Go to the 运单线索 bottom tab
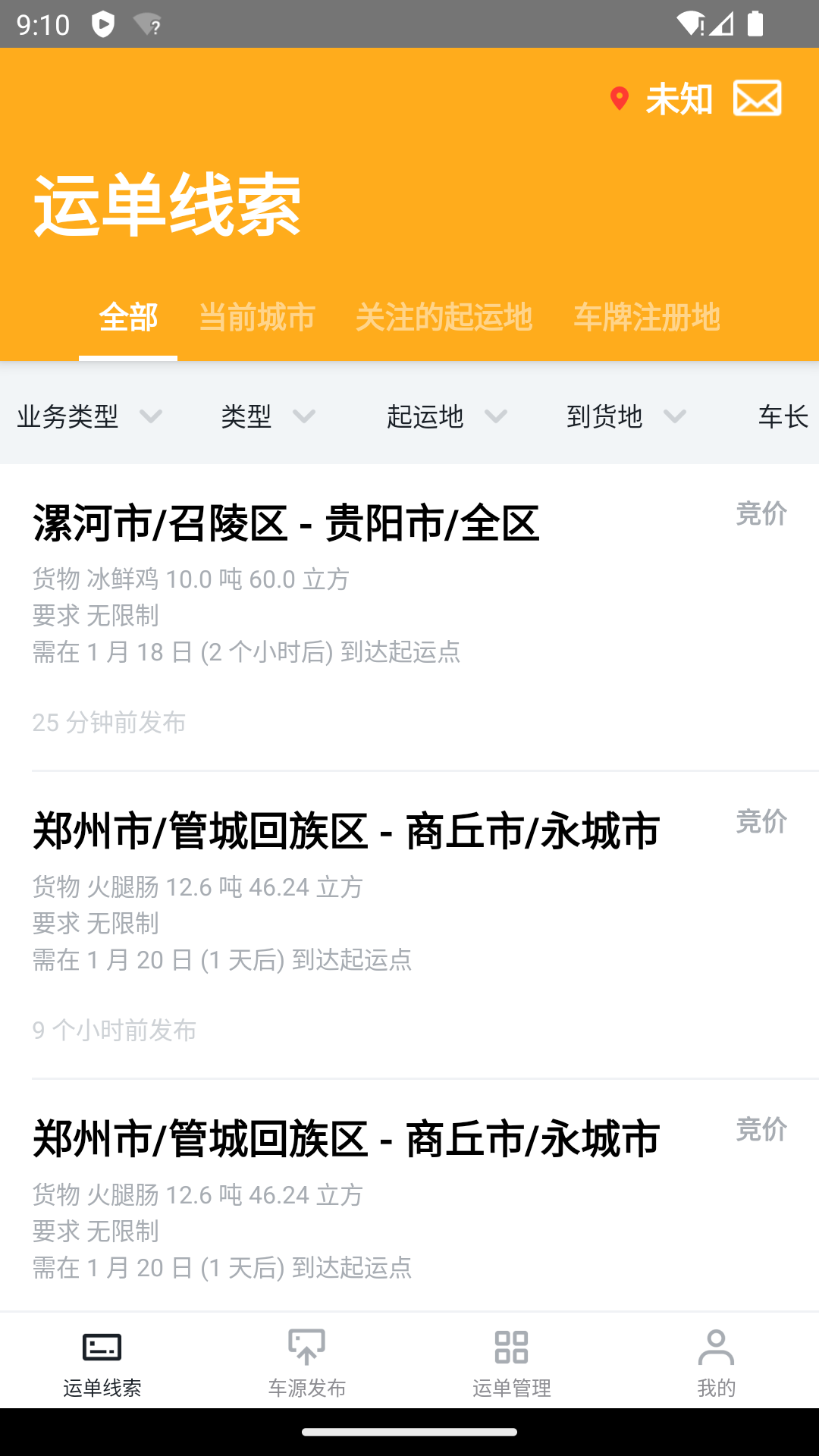This screenshot has width=819, height=1456. (x=102, y=1362)
